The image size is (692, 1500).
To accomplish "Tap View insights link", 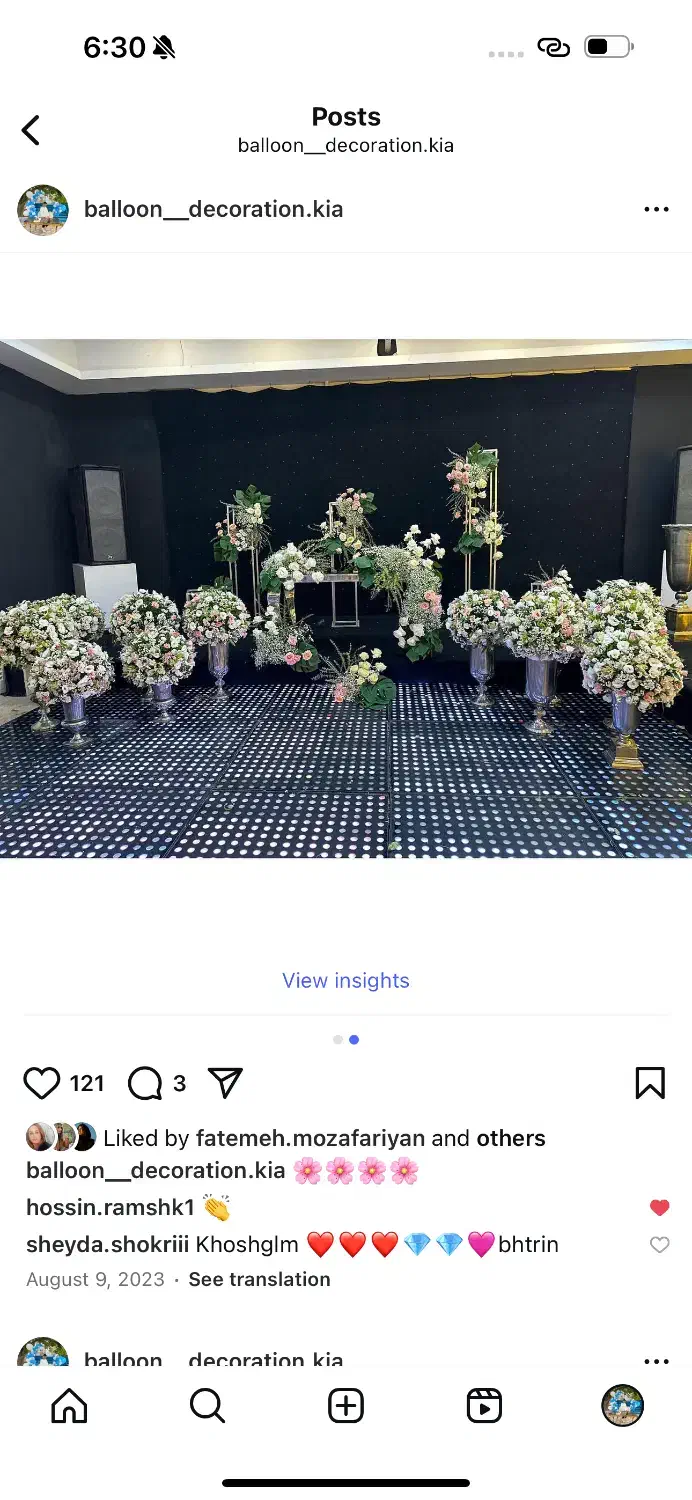I will [x=346, y=981].
